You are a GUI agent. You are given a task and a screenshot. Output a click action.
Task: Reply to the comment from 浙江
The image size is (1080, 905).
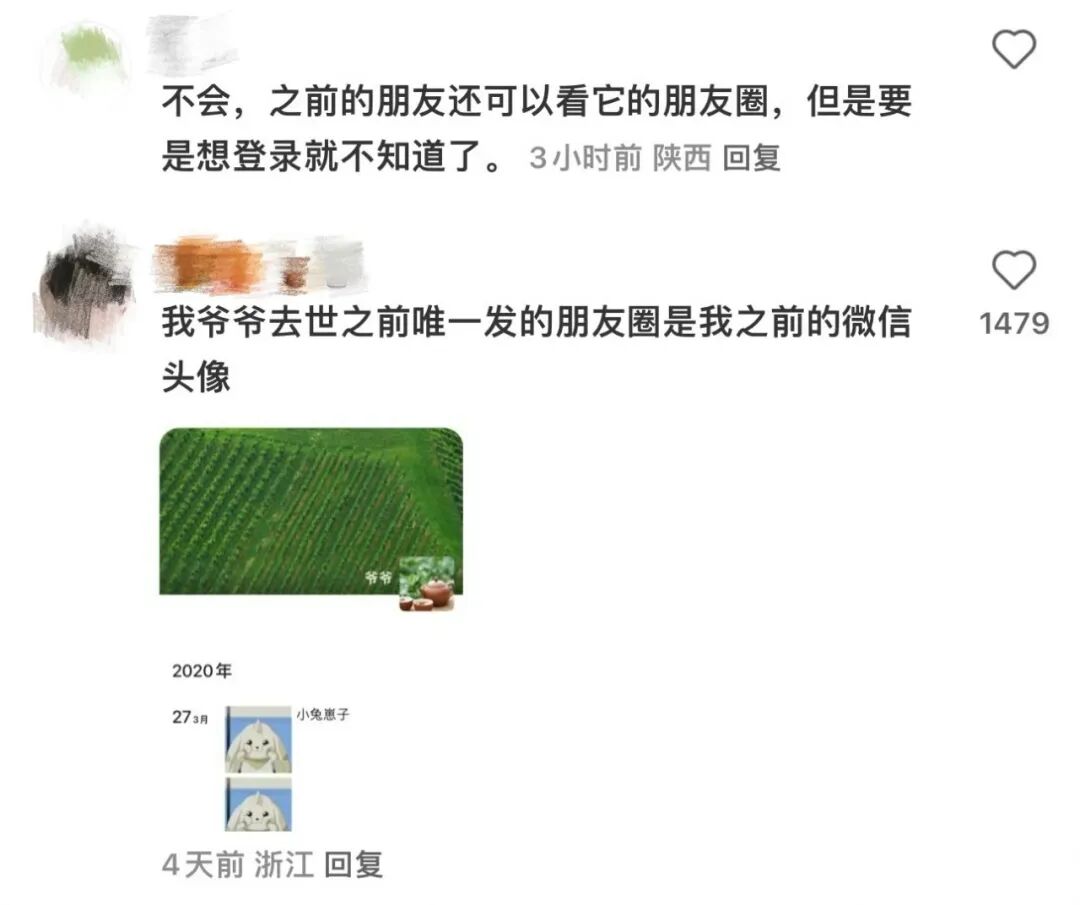pyautogui.click(x=354, y=864)
